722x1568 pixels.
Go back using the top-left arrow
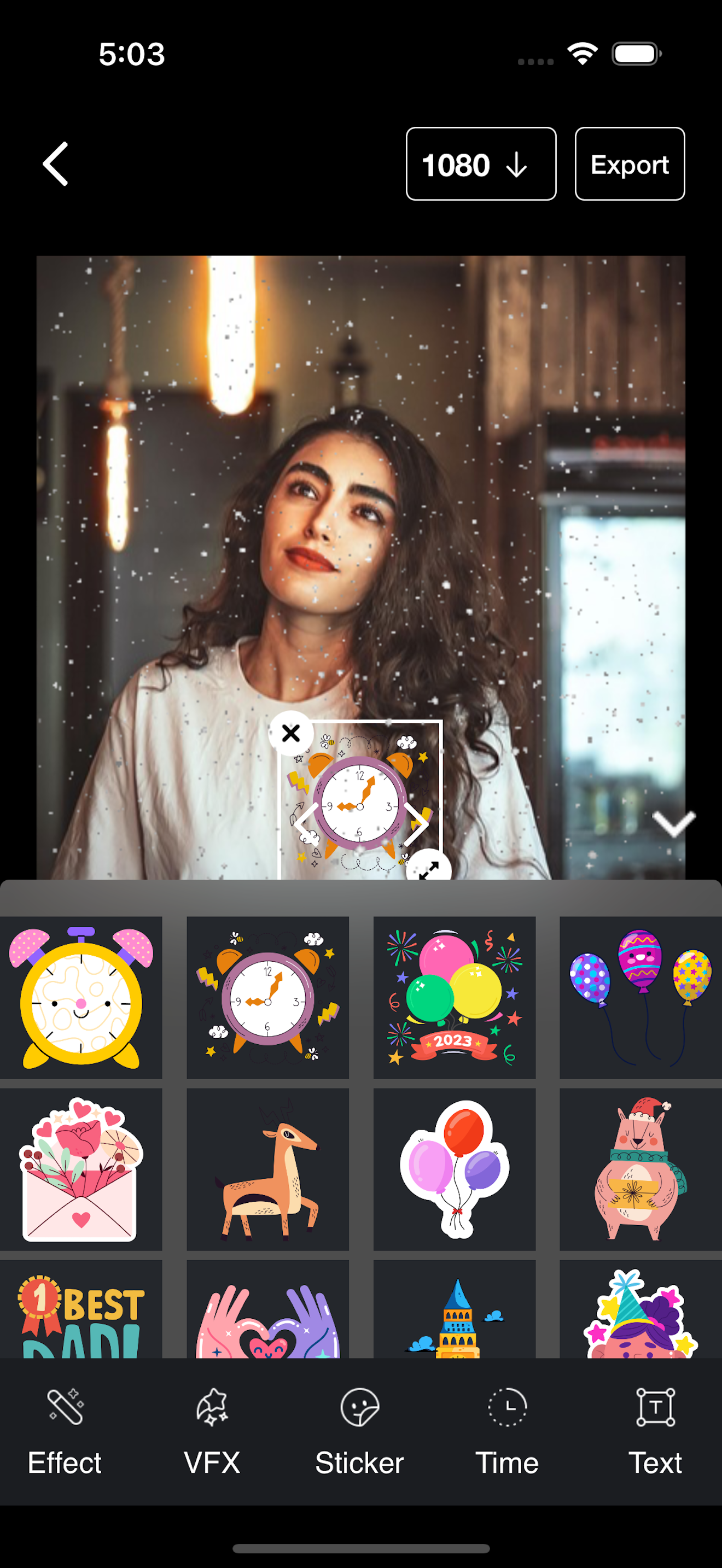(55, 163)
